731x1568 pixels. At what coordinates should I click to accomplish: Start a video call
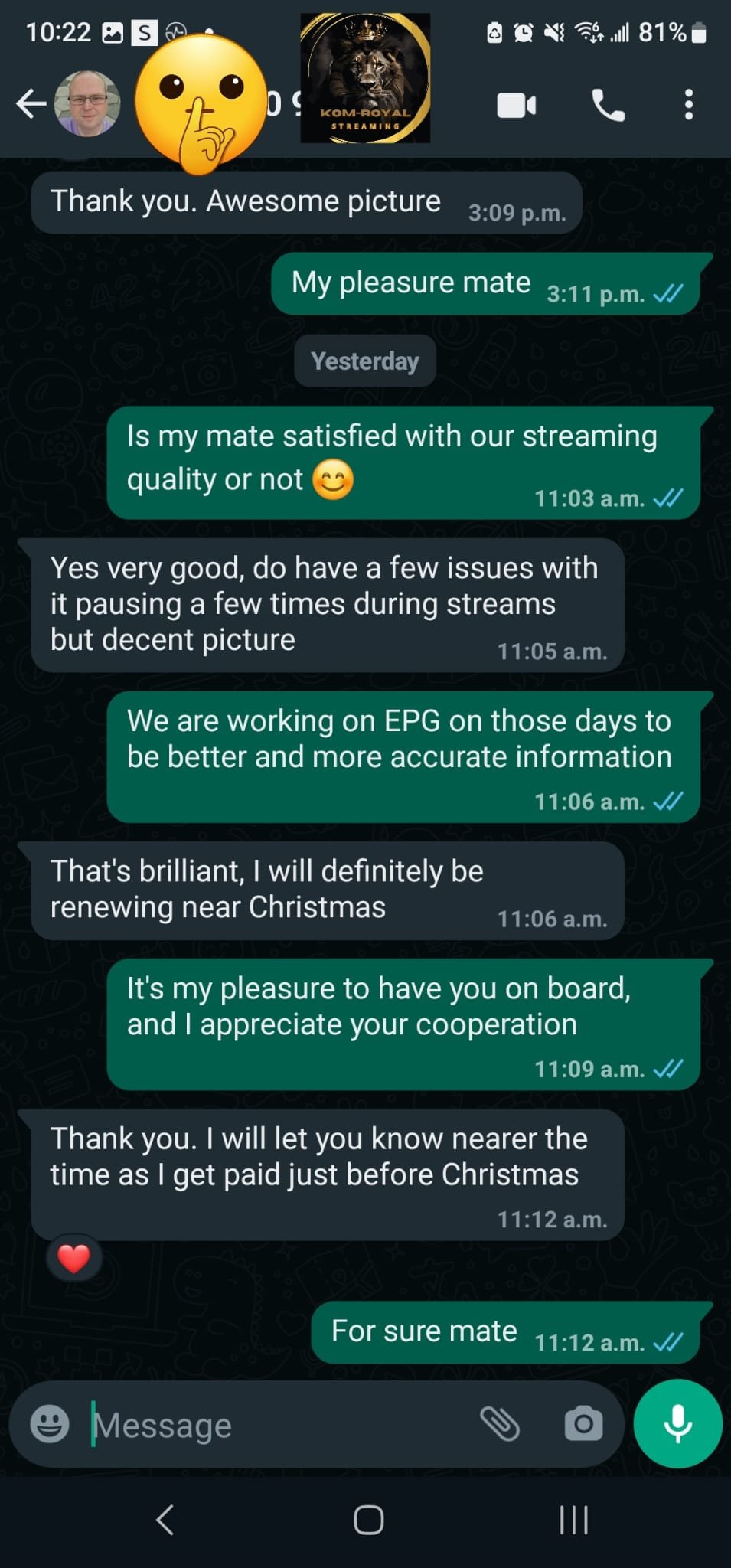pos(517,105)
